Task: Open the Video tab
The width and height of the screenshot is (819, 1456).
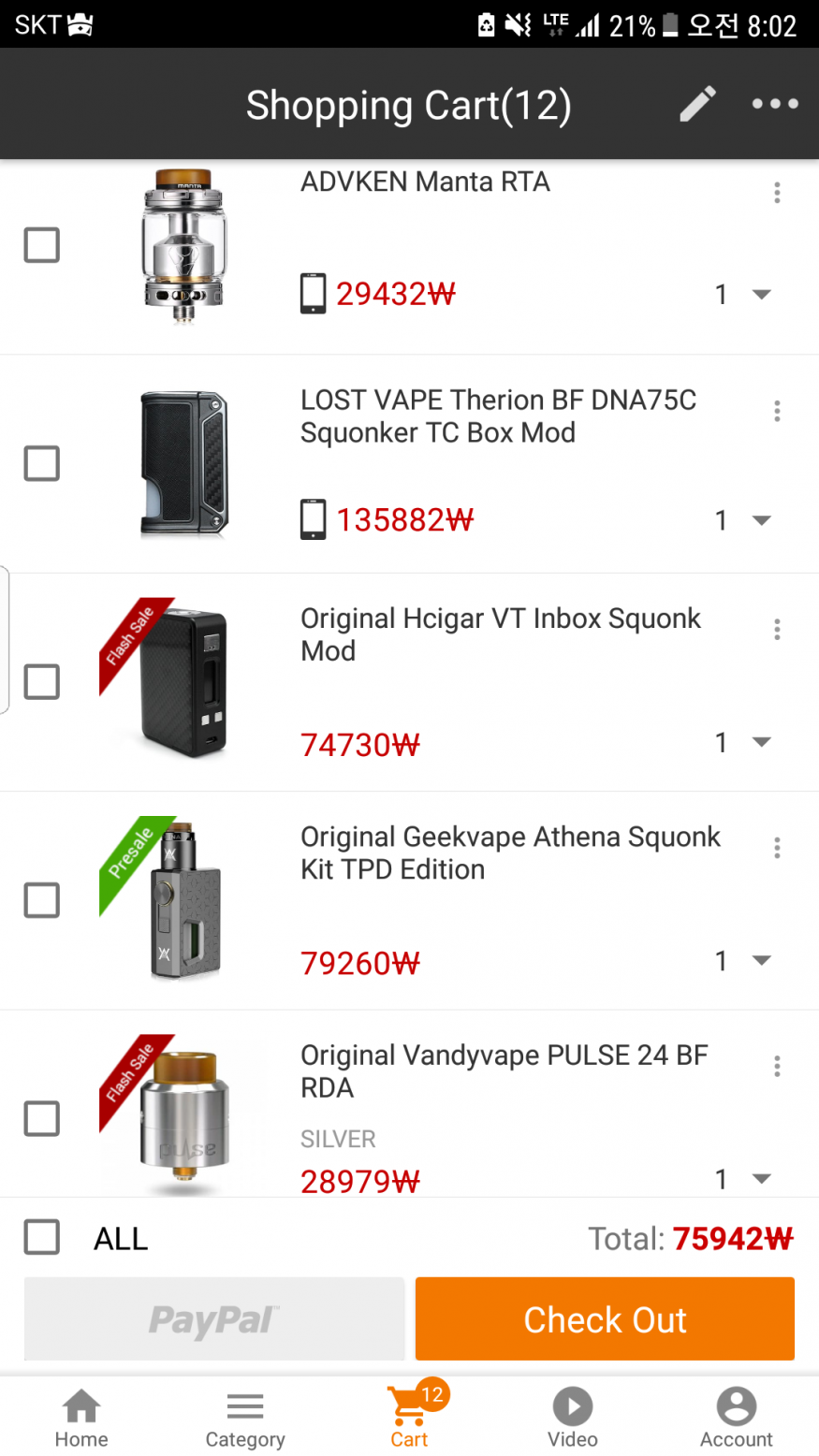Action: point(572,1417)
